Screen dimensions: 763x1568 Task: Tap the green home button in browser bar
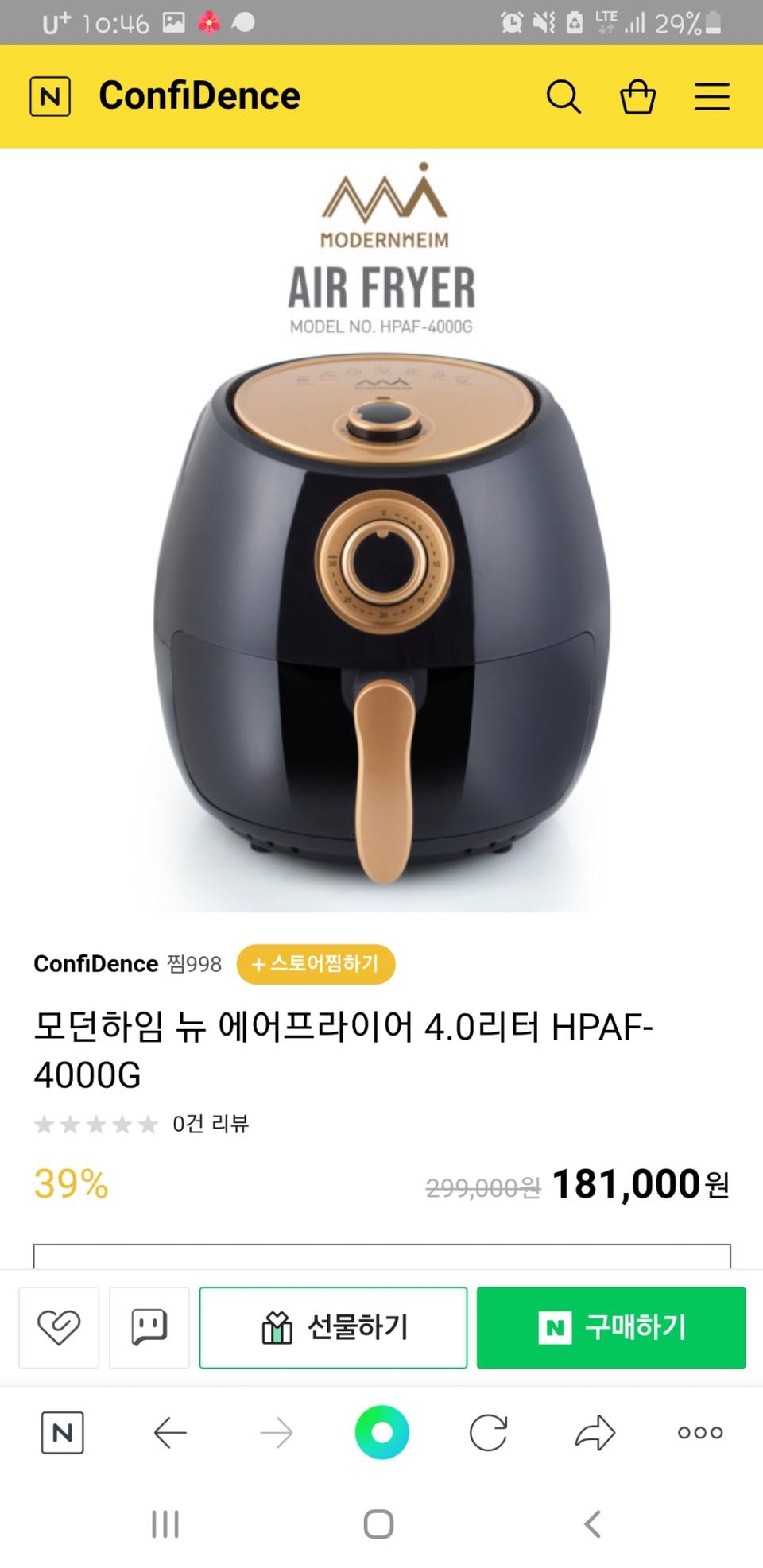(x=381, y=1433)
